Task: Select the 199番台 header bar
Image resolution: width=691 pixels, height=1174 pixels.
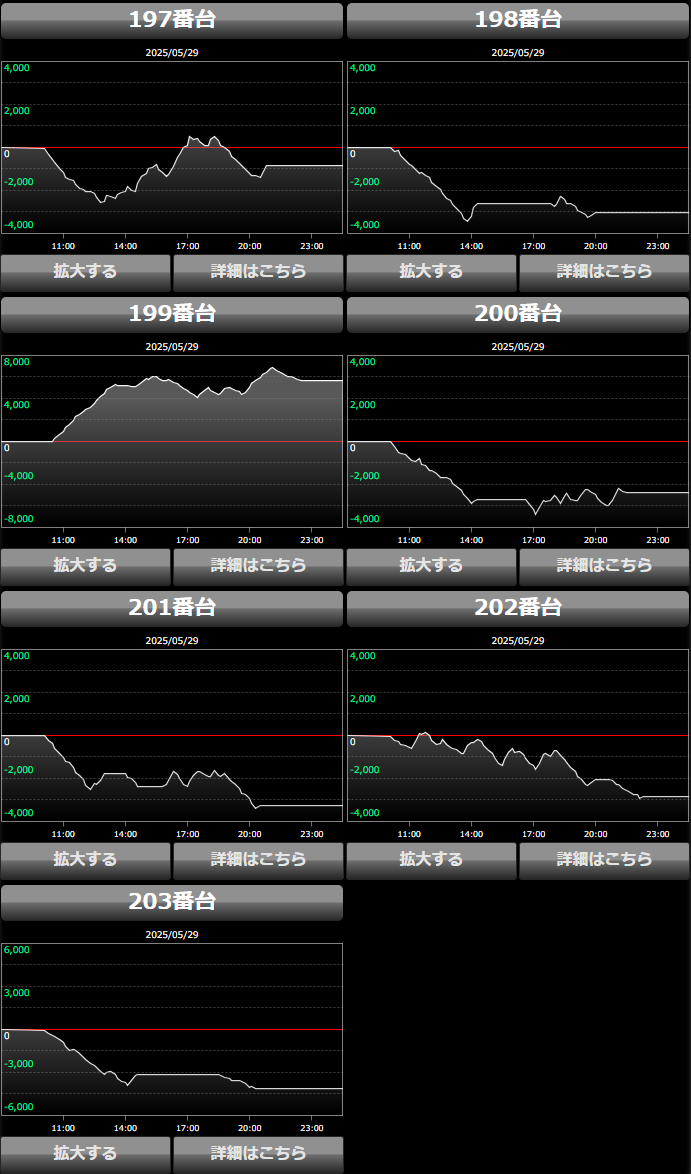Action: 172,314
